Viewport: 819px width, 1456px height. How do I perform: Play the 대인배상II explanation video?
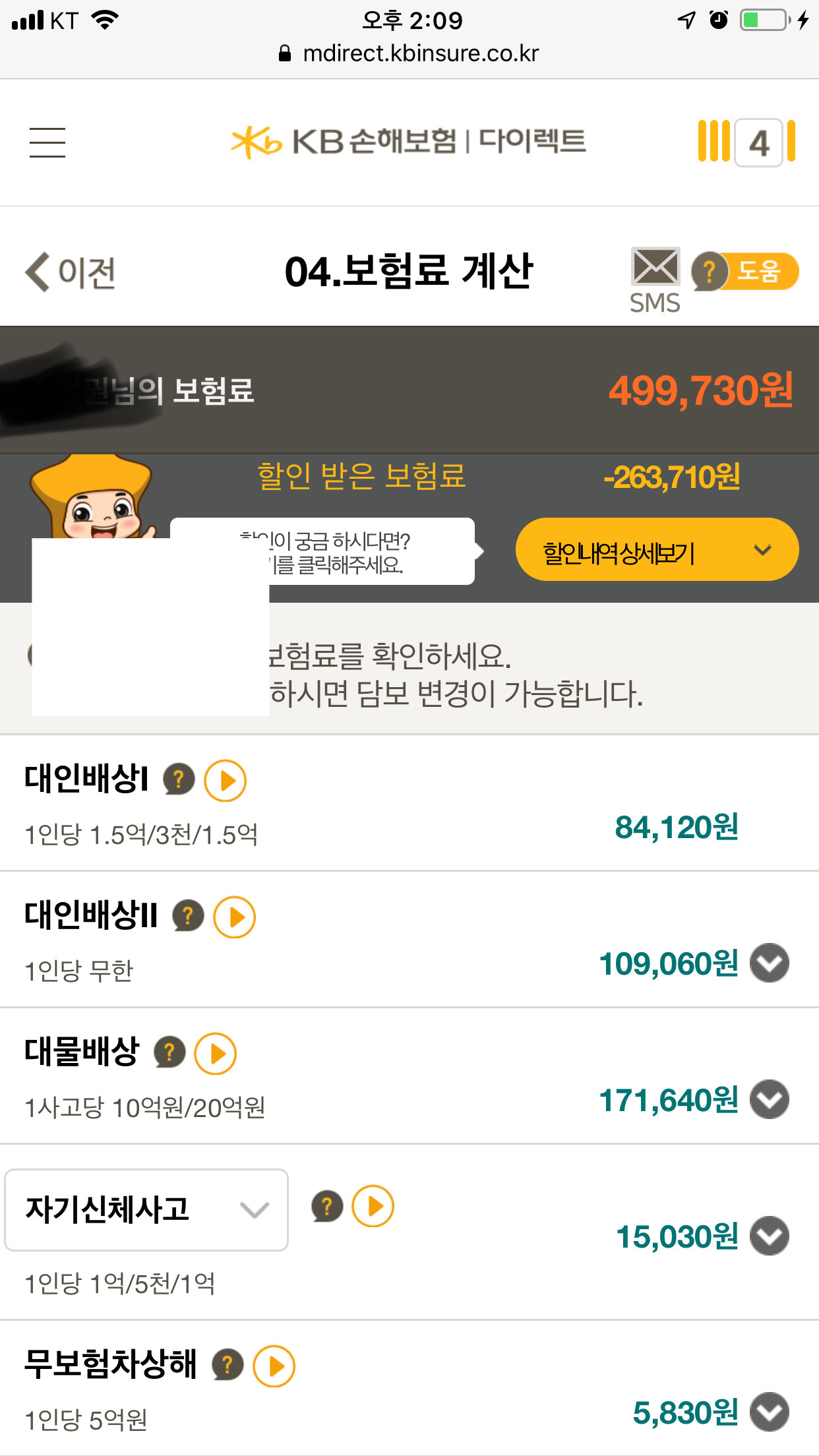(x=234, y=917)
